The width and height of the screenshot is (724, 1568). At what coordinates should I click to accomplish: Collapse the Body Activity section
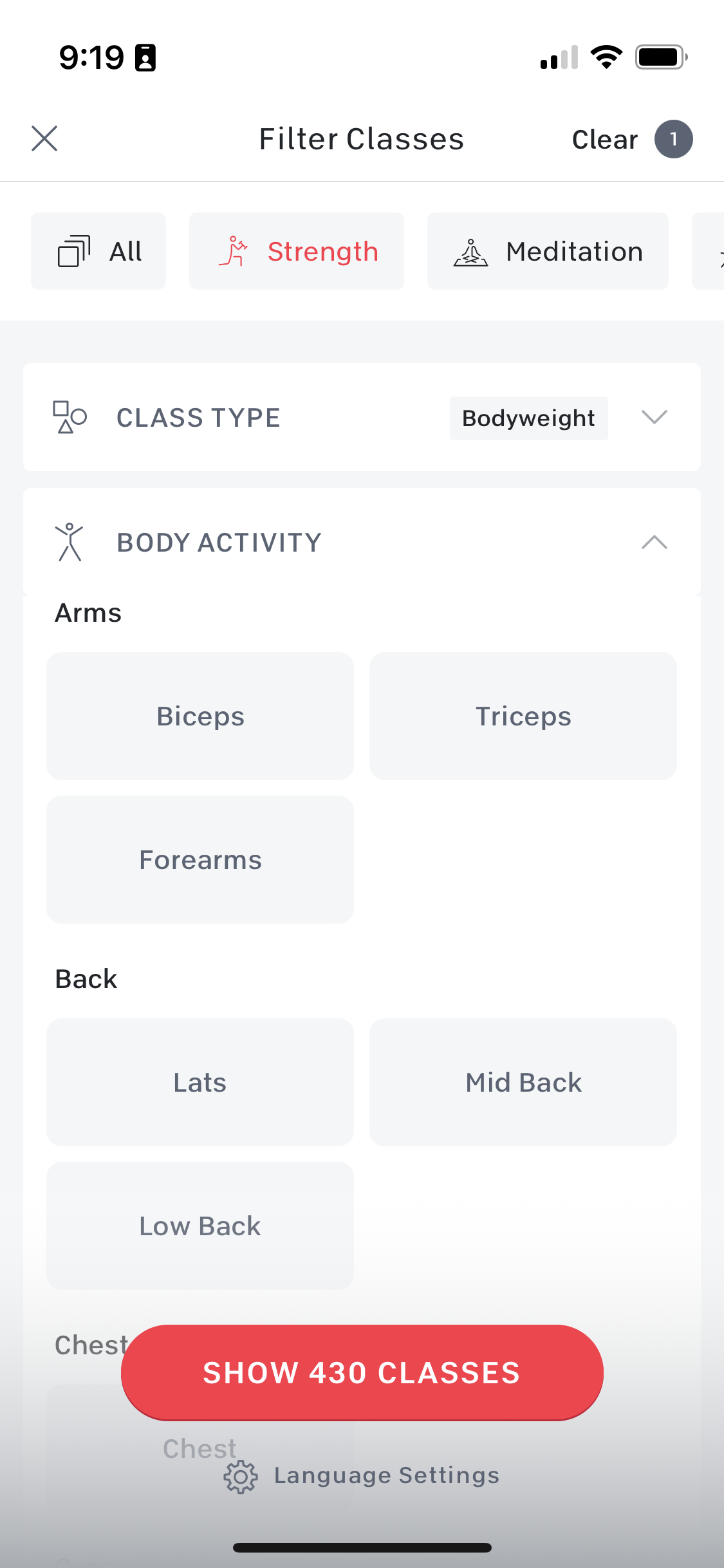pyautogui.click(x=654, y=542)
